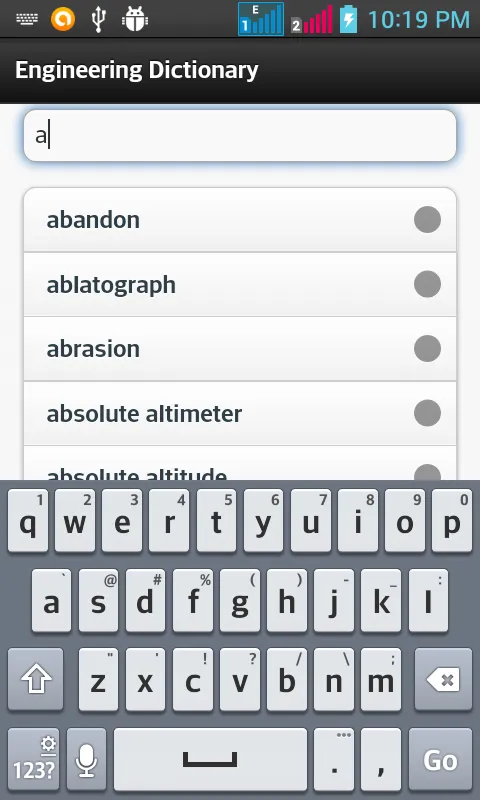Tap the search field containing "a"
Image resolution: width=480 pixels, height=800 pixels.
[x=240, y=136]
